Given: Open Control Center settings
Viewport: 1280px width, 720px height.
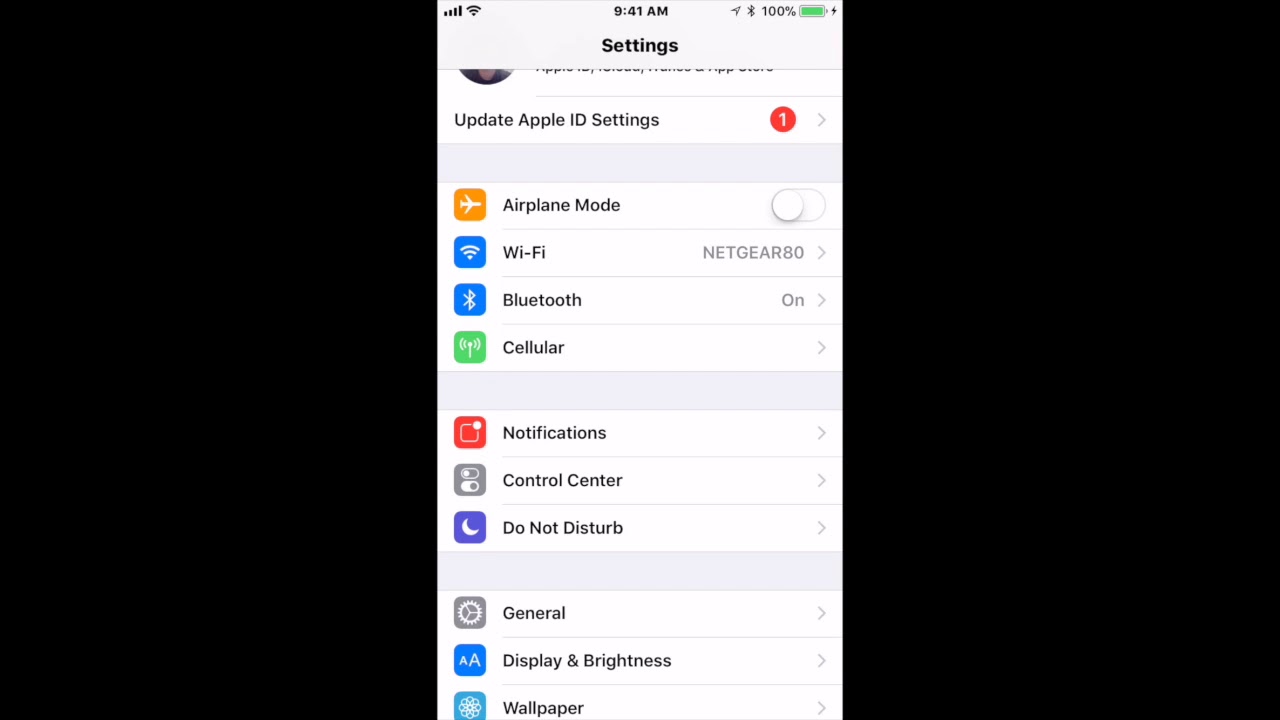Looking at the screenshot, I should click(x=640, y=480).
